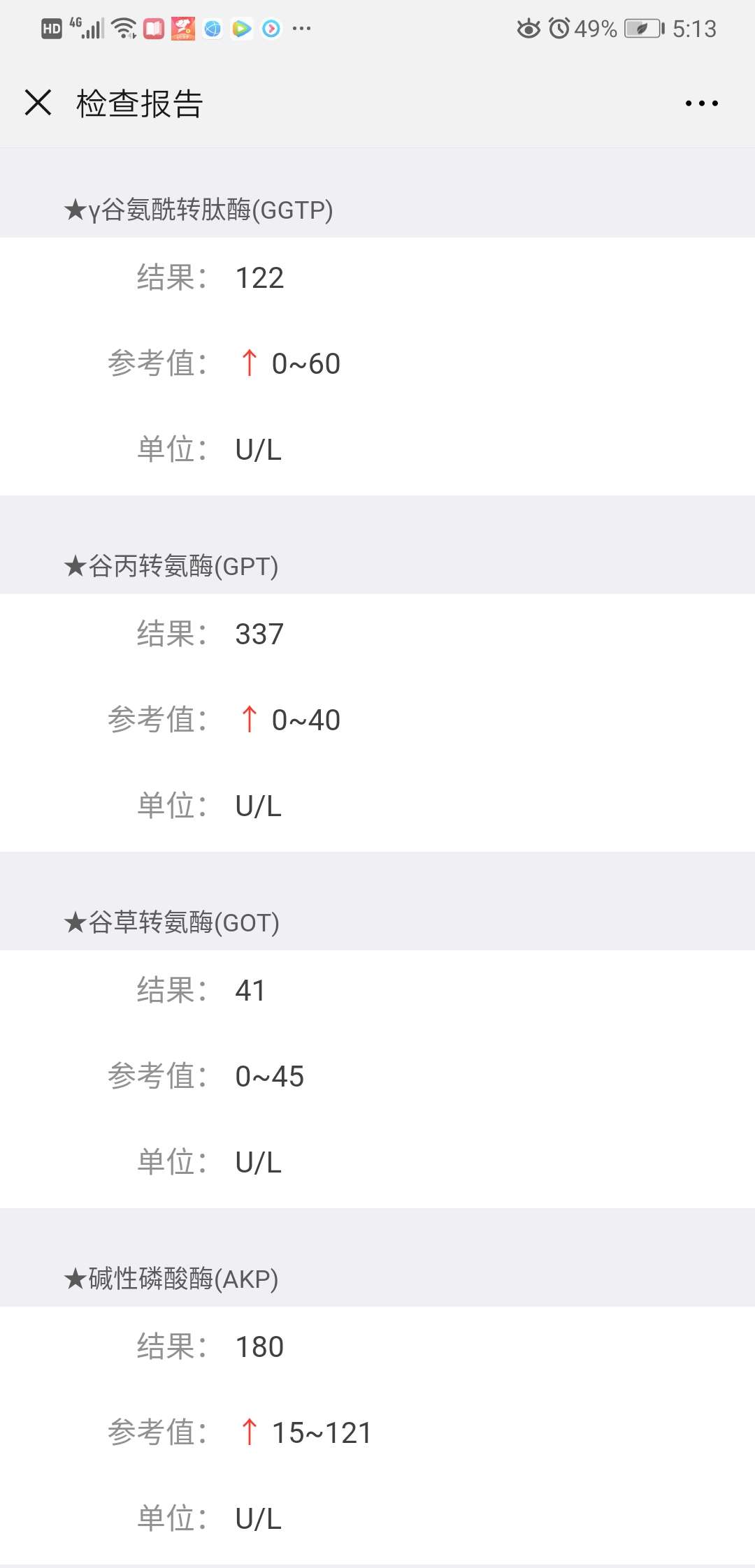Screen dimensions: 755x1568
Task: Expand the hidden notifications ellipsis in status bar
Action: coord(301,29)
